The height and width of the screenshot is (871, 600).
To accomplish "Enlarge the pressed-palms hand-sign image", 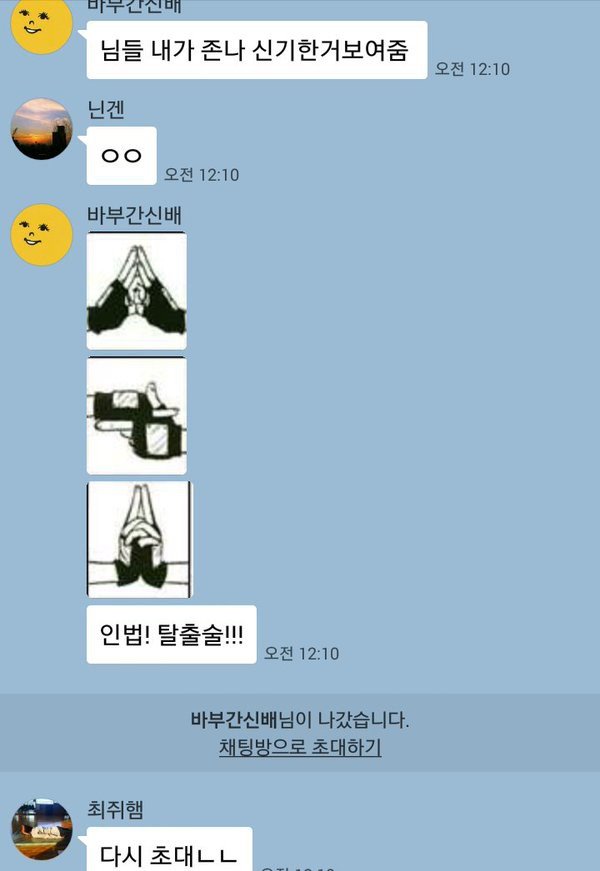I will coord(139,539).
